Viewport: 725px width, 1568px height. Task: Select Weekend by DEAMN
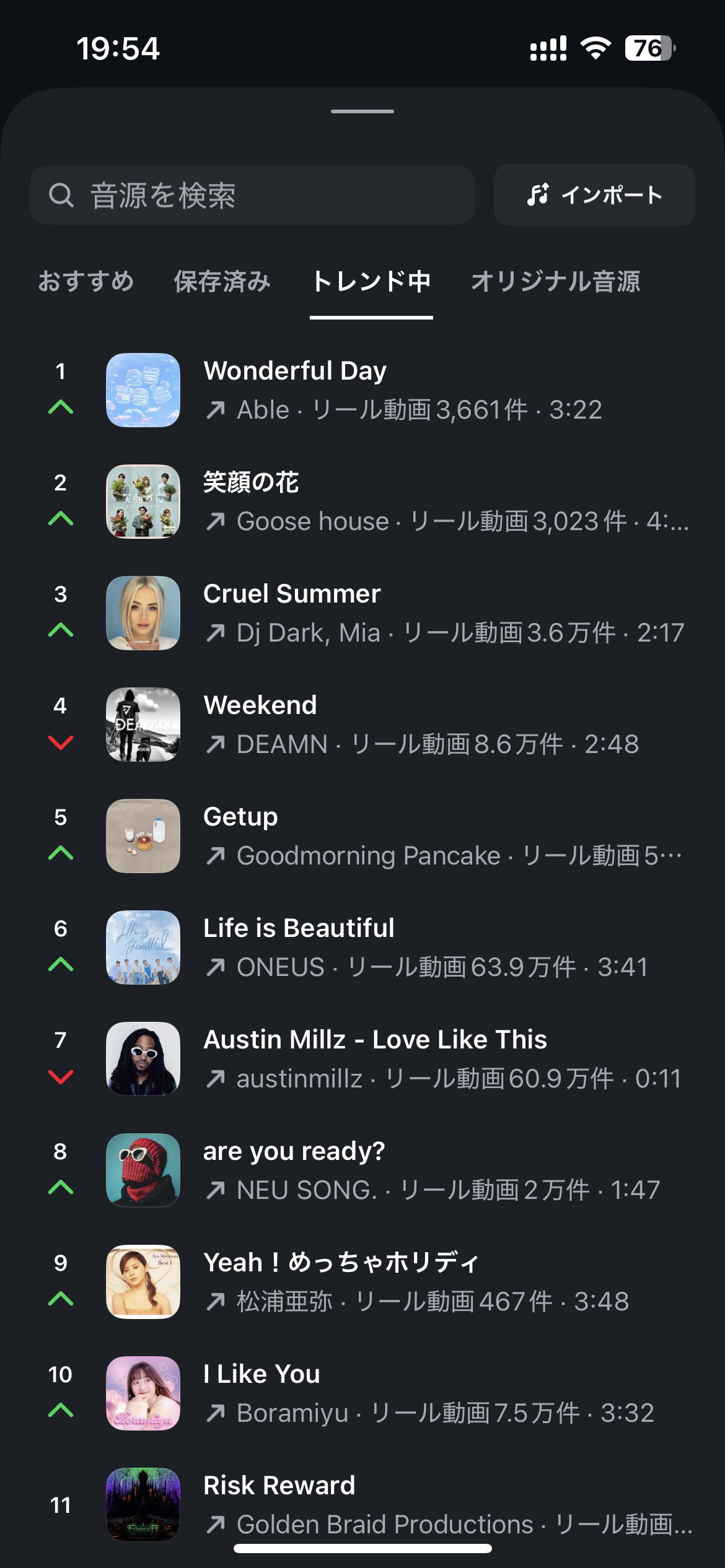click(x=362, y=725)
